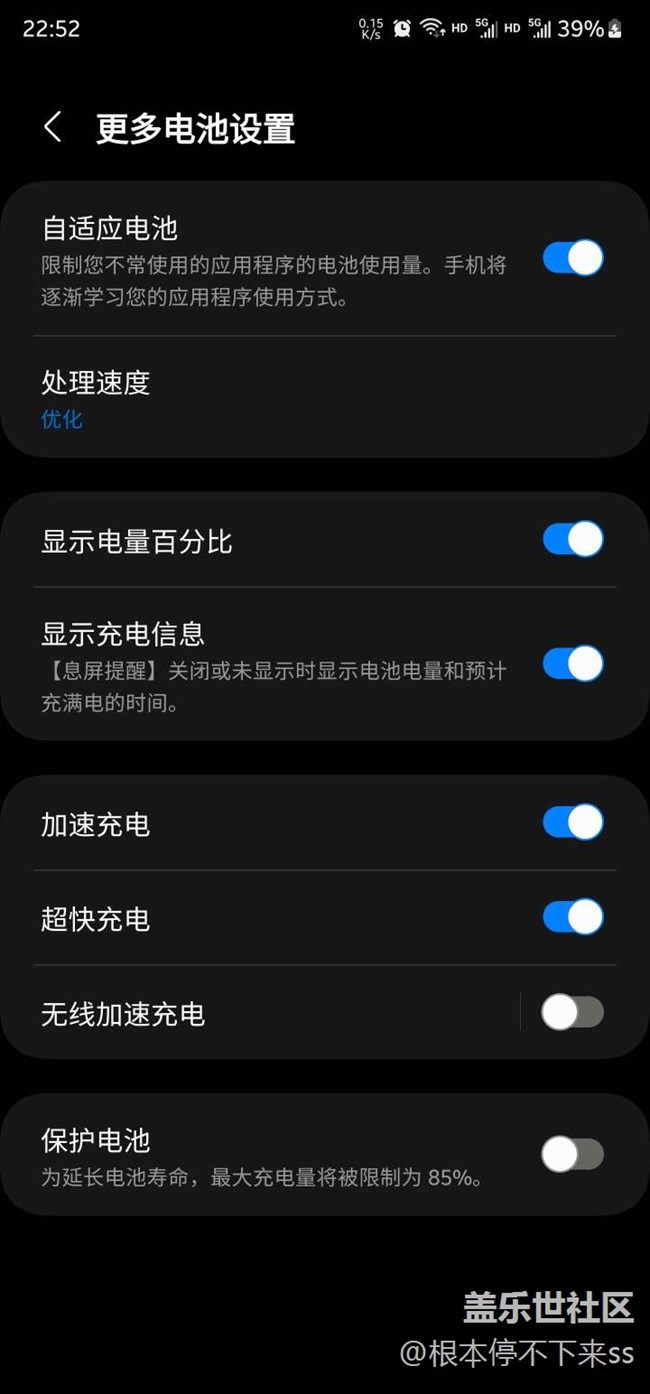Open the 处理速度 setting
Viewport: 650px width, 1394px height.
(96, 398)
